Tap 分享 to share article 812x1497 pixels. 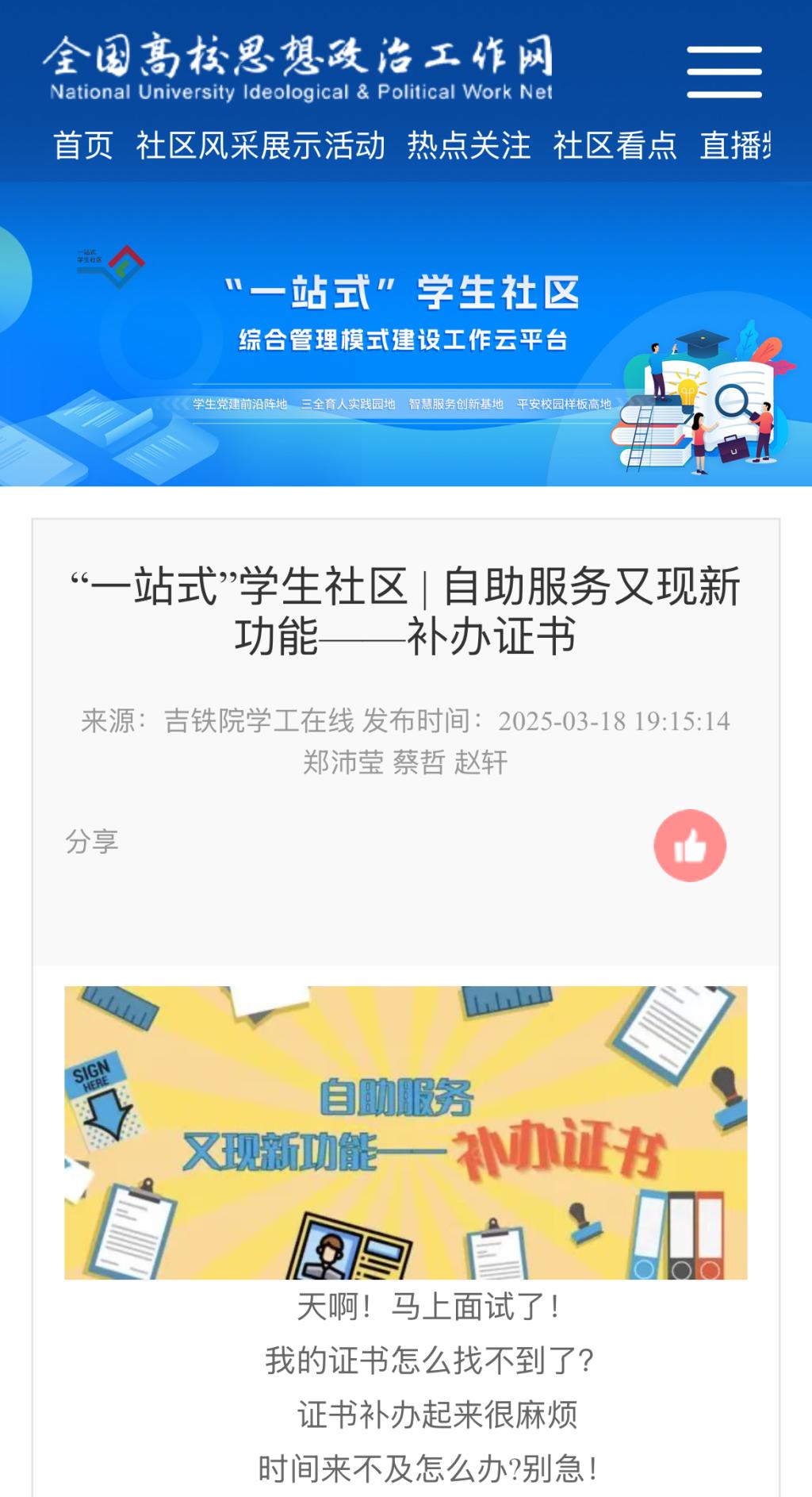tap(92, 841)
